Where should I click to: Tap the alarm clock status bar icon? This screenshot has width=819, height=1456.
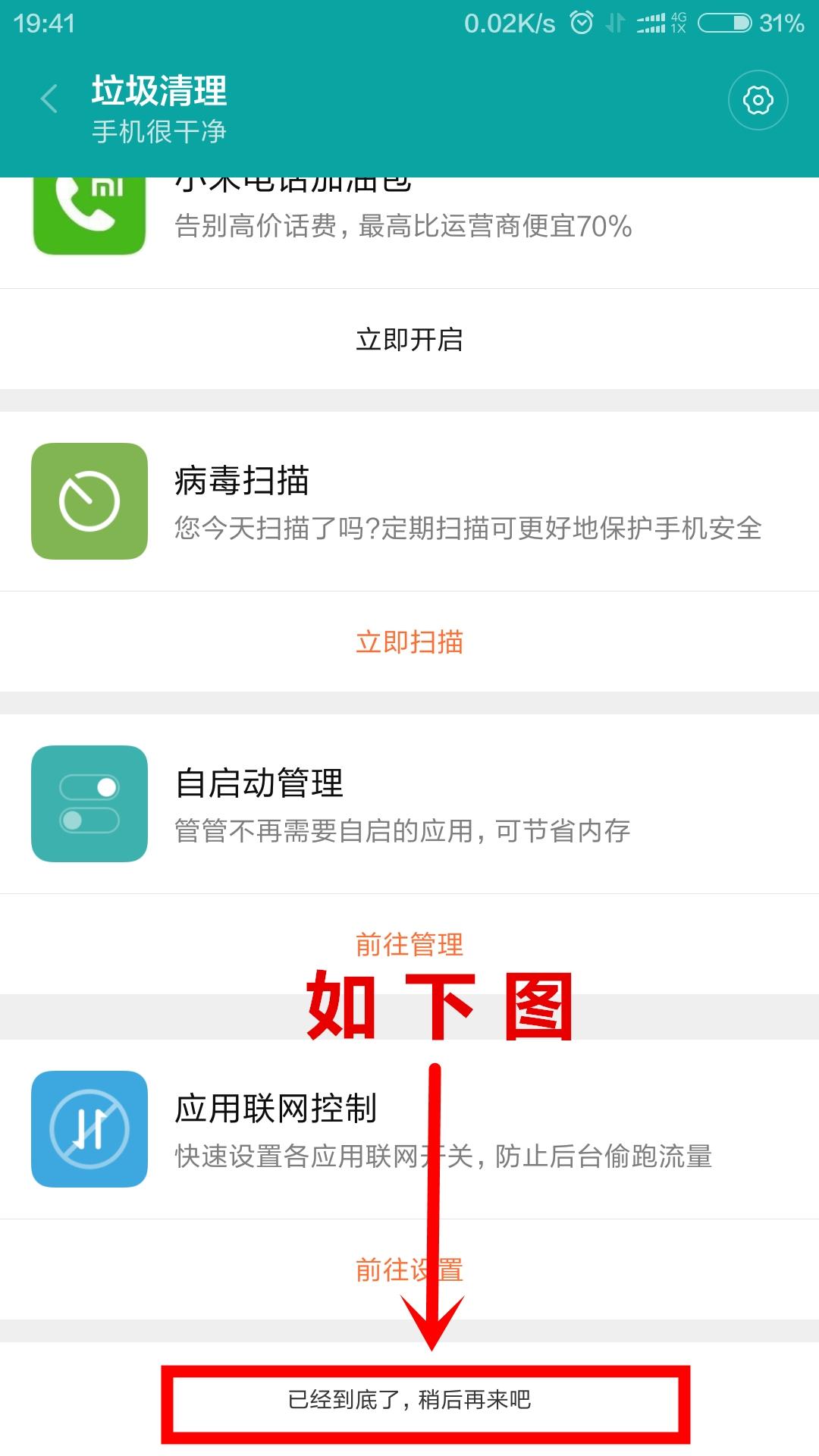[580, 24]
